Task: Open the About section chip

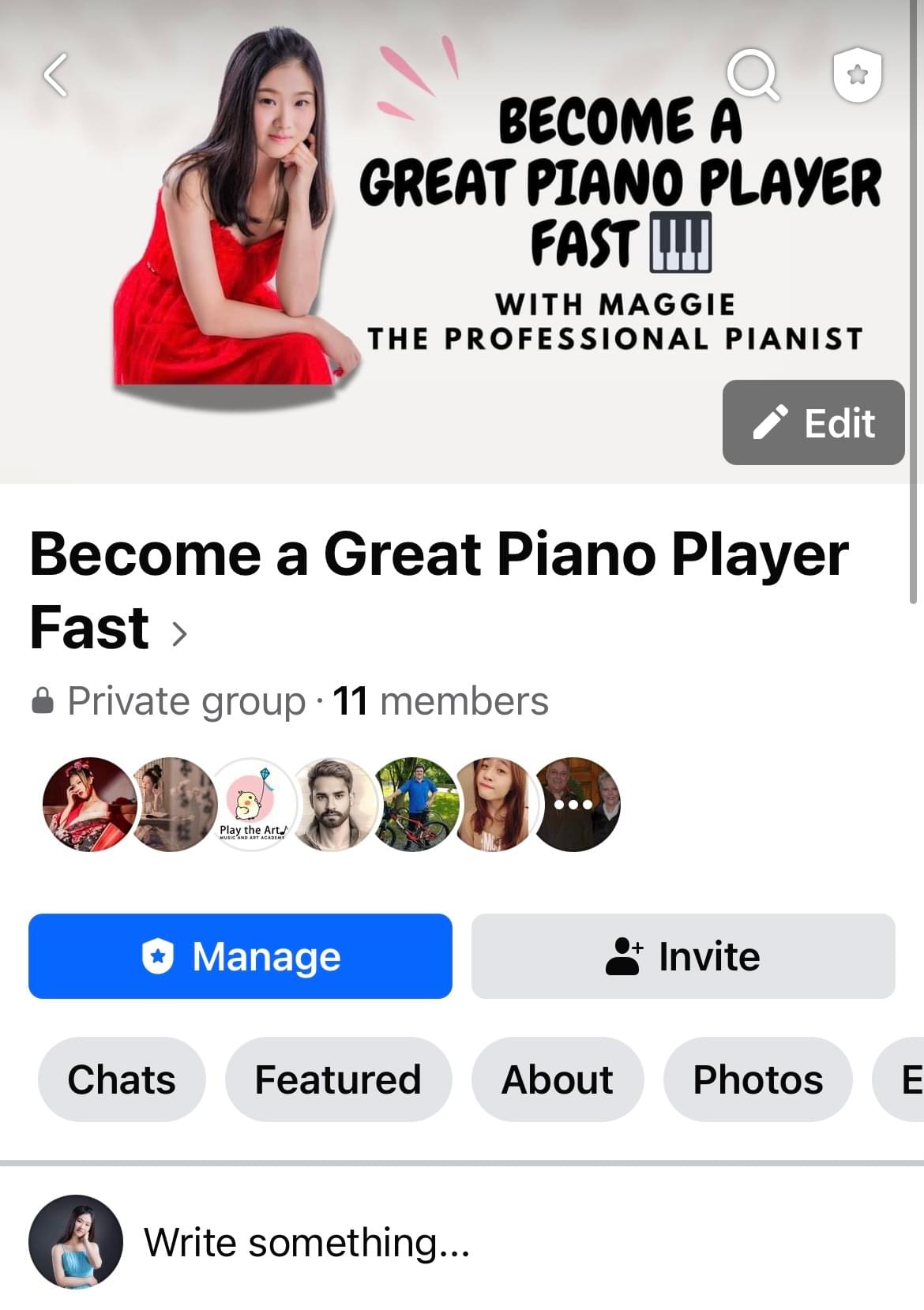Action: point(558,1079)
